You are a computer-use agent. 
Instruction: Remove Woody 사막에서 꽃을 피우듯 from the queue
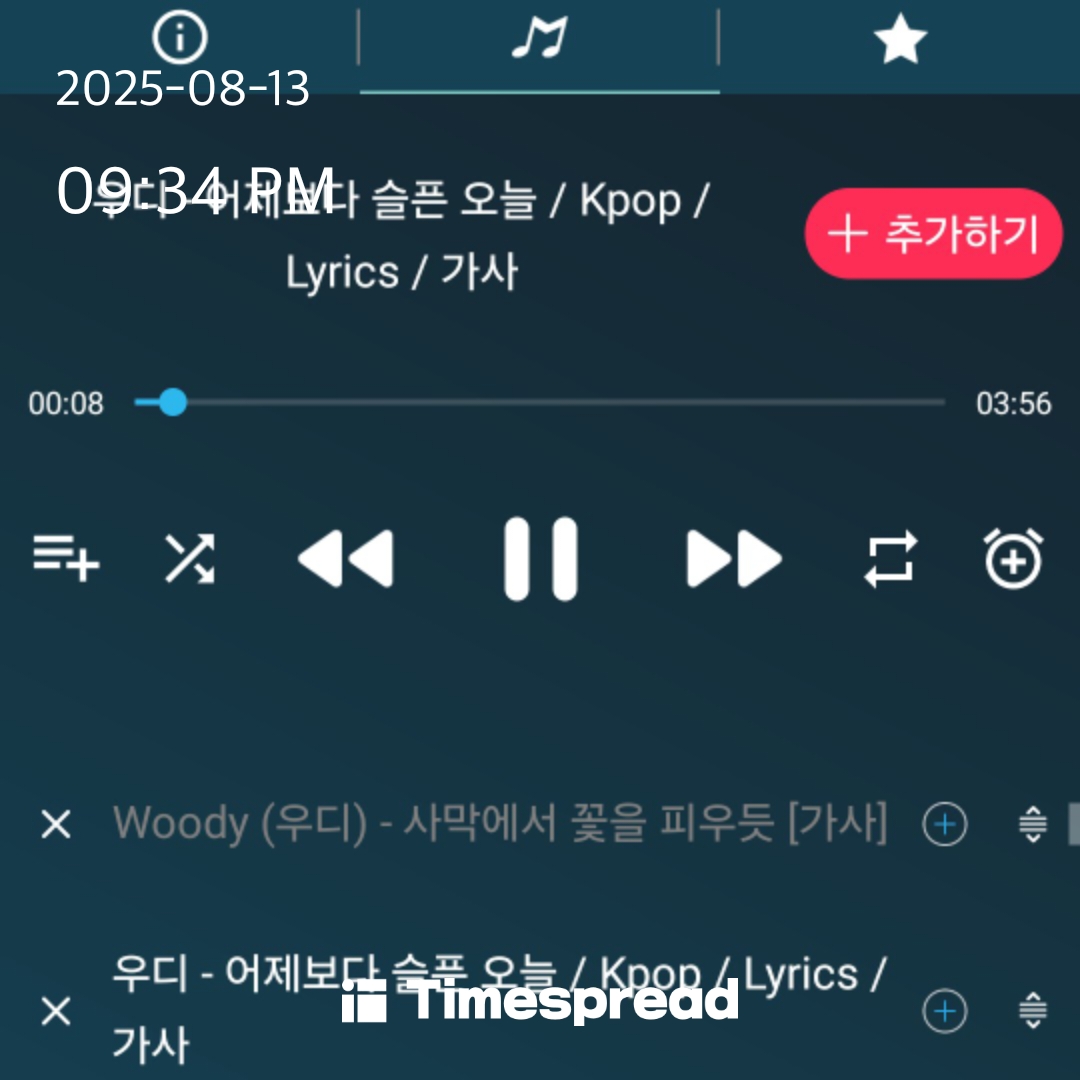coord(56,825)
